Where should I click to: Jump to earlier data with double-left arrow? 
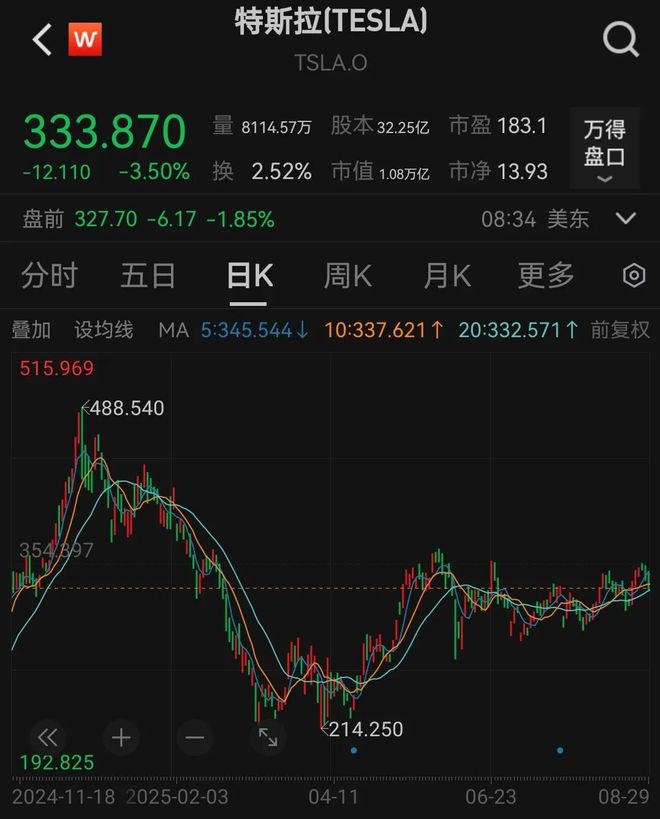(48, 738)
